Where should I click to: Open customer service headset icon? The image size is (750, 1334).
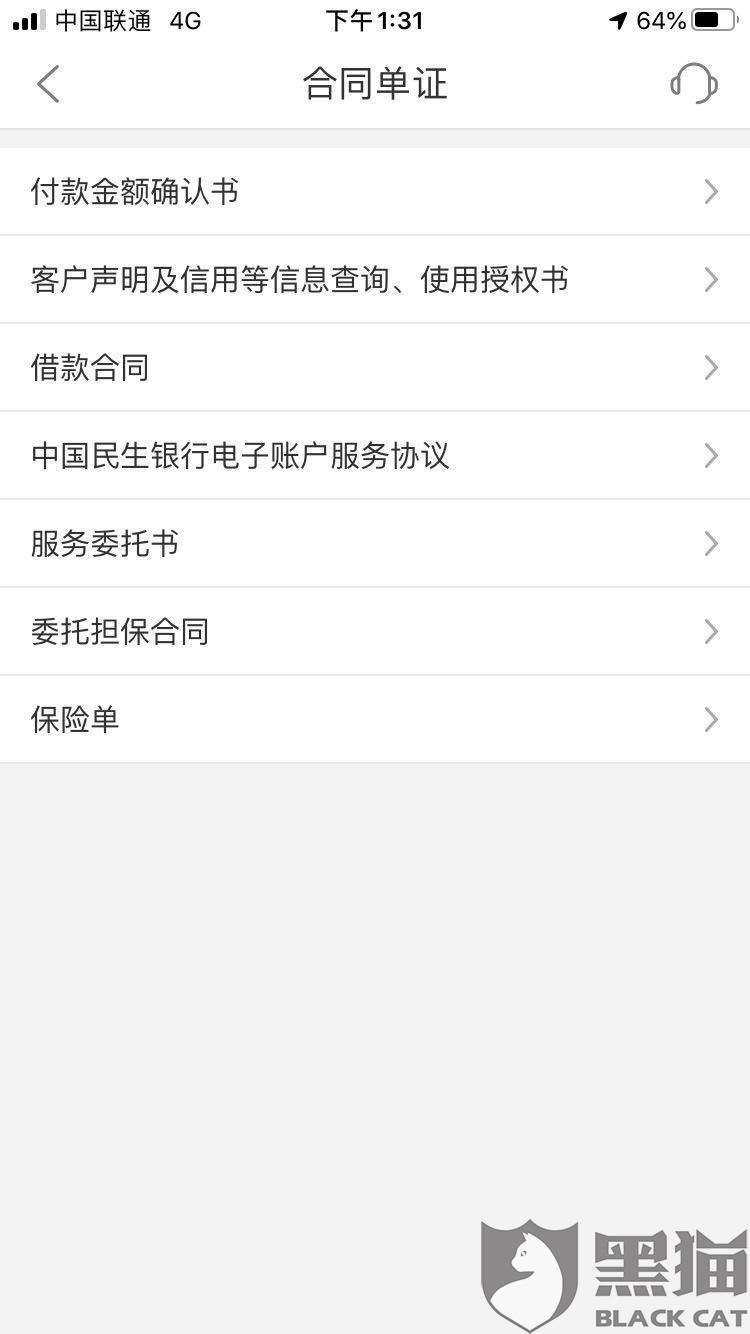[693, 84]
